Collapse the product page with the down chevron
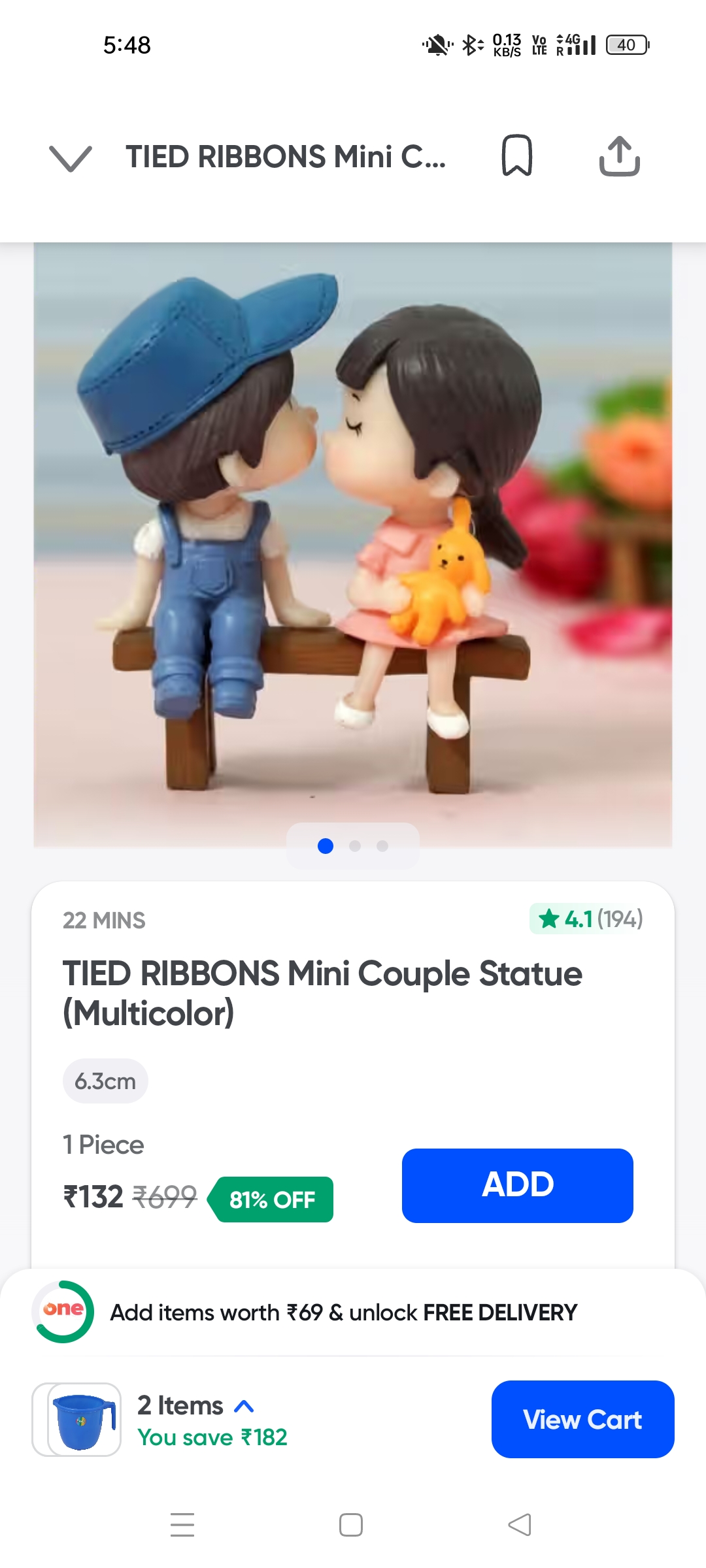 coord(71,157)
